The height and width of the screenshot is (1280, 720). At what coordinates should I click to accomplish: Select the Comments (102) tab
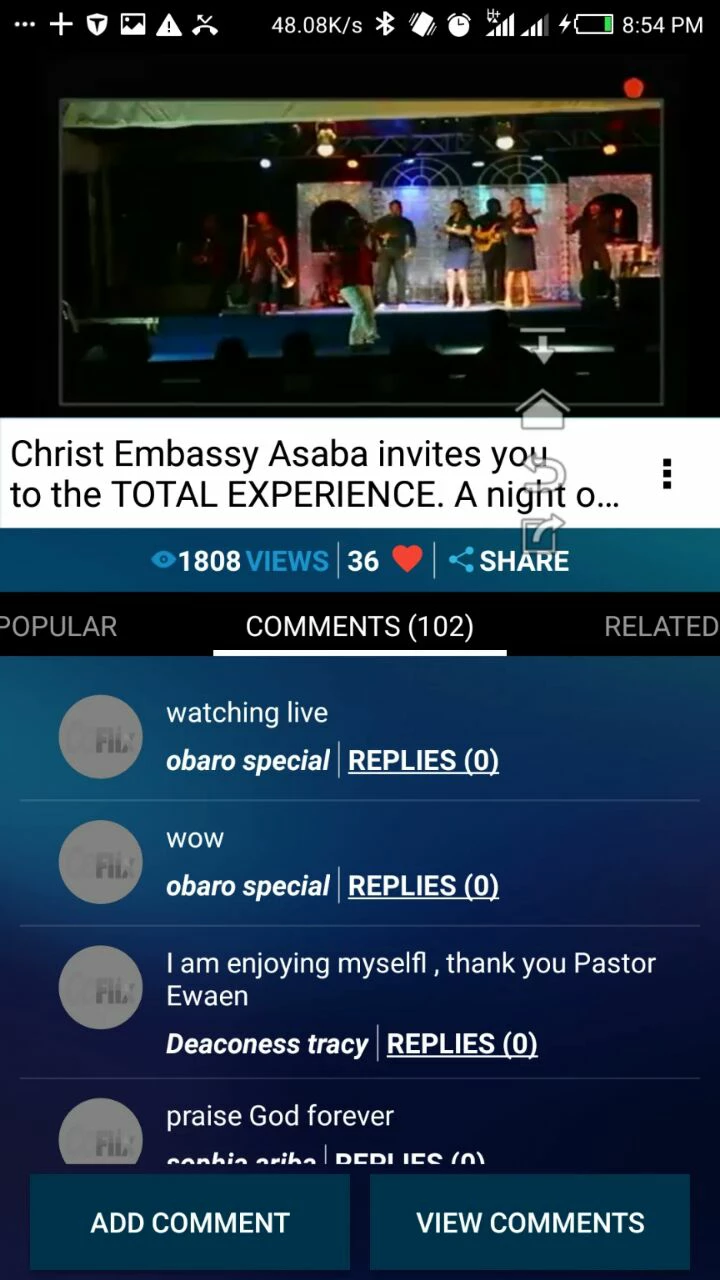click(x=360, y=627)
